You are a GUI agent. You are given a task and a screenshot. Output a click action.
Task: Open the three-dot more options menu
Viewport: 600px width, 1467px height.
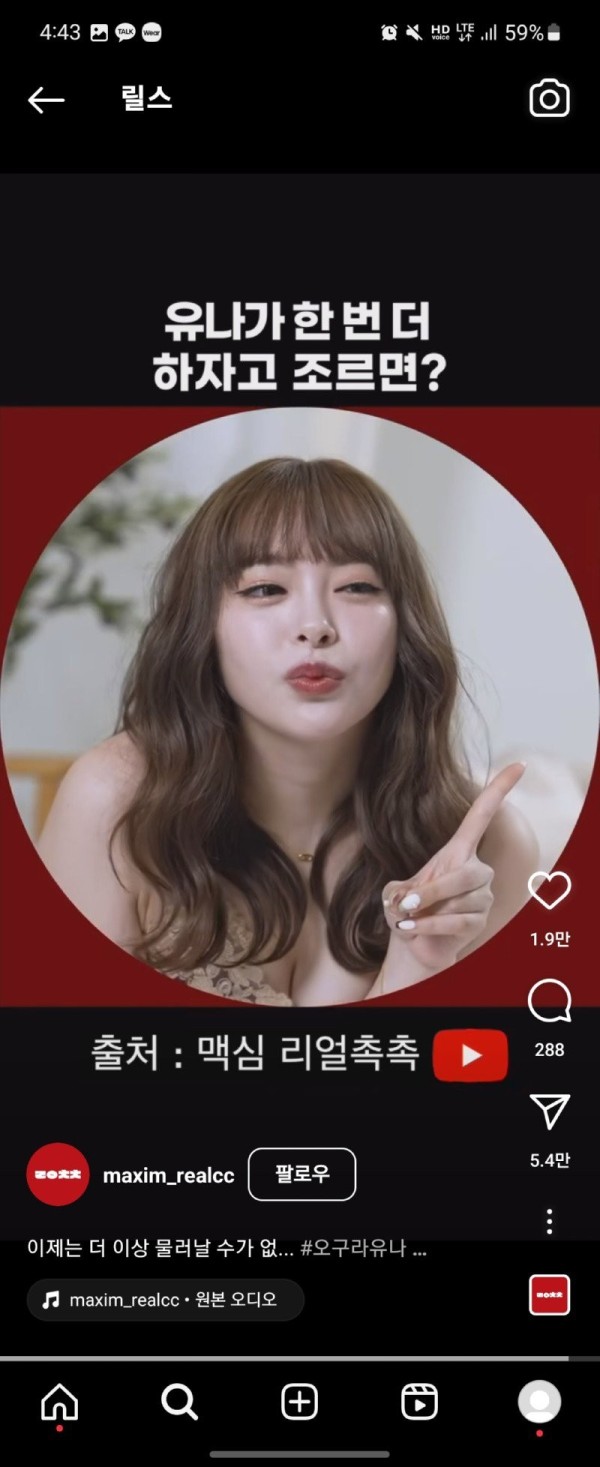point(549,1221)
